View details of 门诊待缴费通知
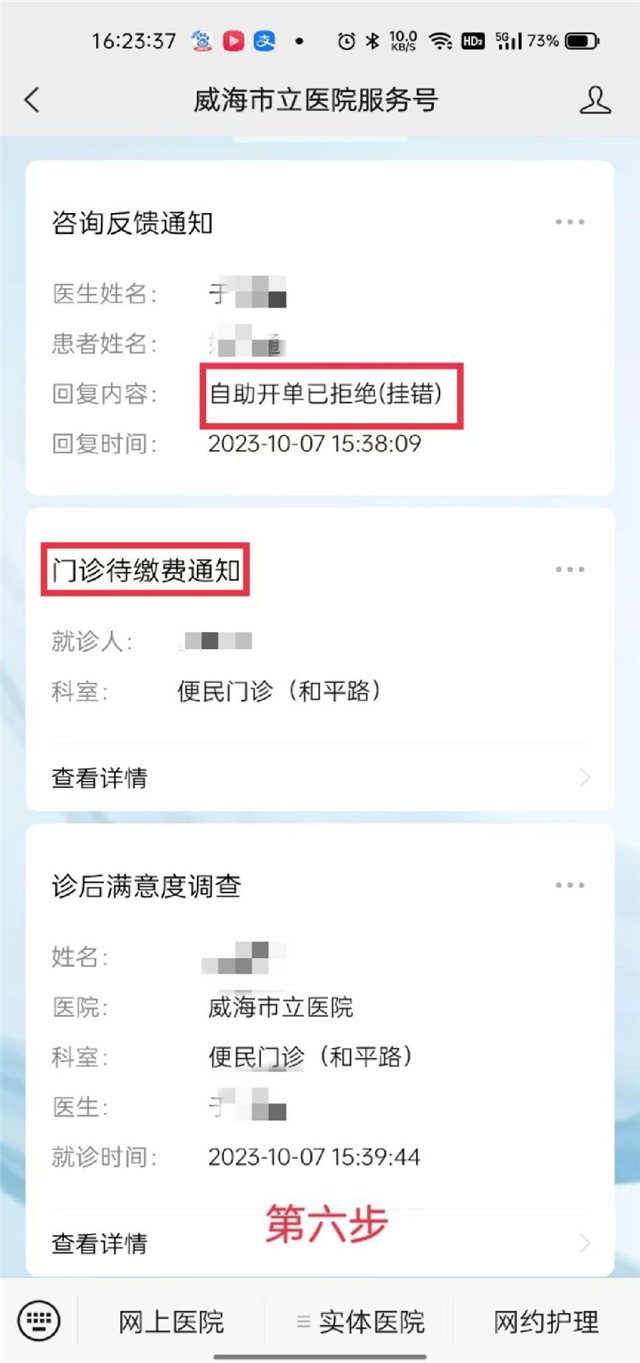The height and width of the screenshot is (1363, 640). [x=320, y=778]
